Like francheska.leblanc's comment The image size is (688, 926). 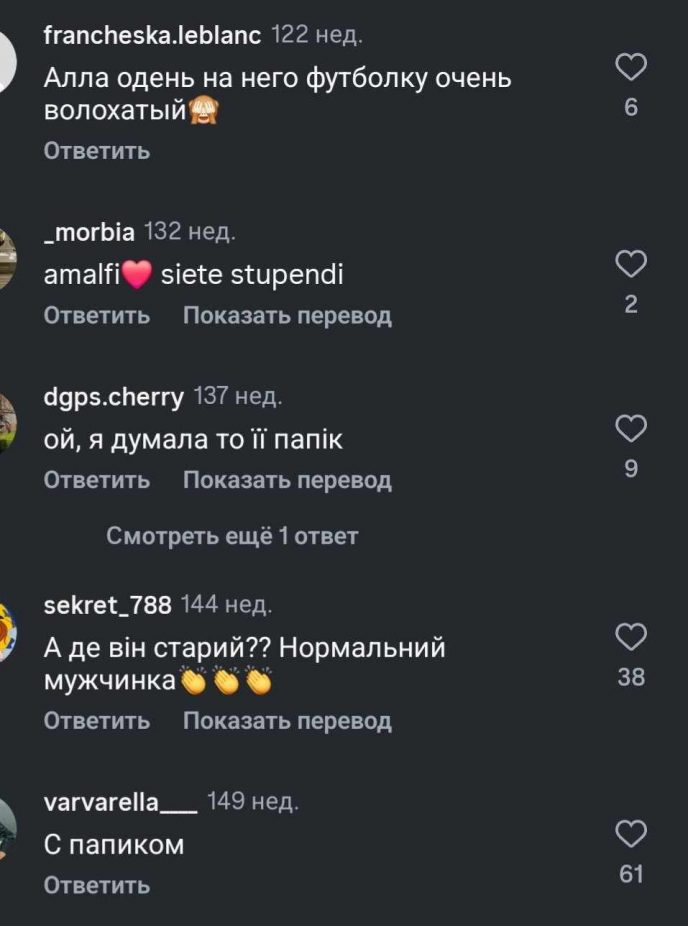(x=630, y=68)
